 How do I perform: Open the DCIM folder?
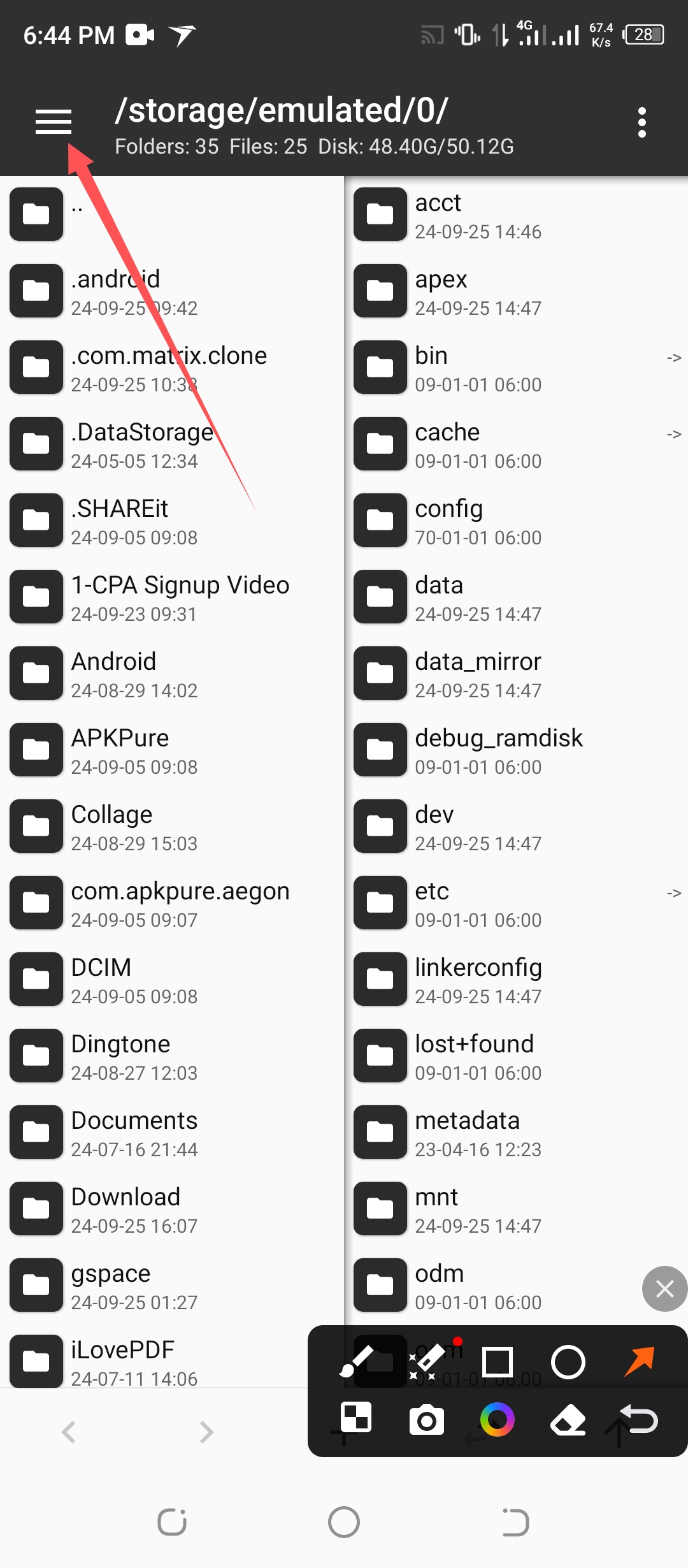101,978
